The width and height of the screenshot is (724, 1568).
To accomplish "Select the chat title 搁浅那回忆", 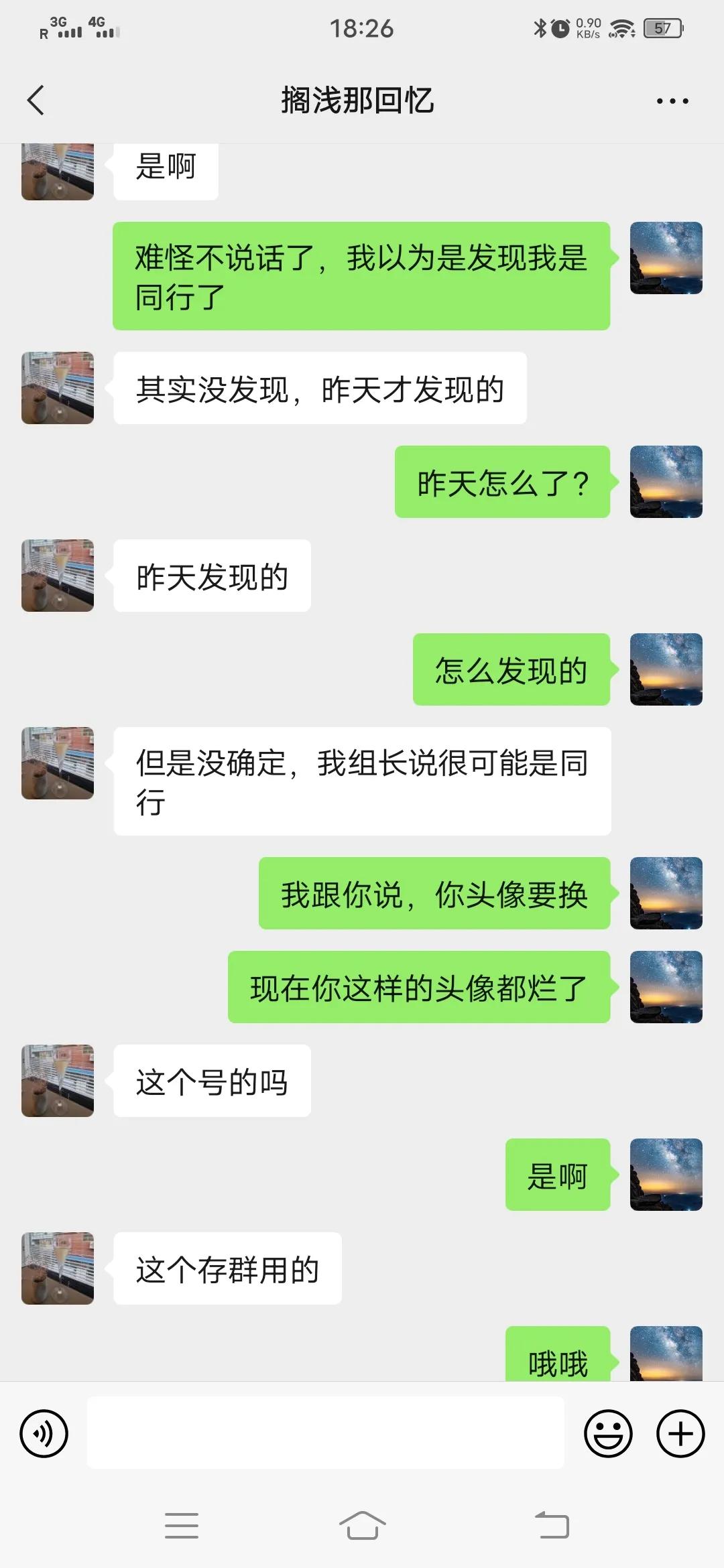I will coord(357,101).
